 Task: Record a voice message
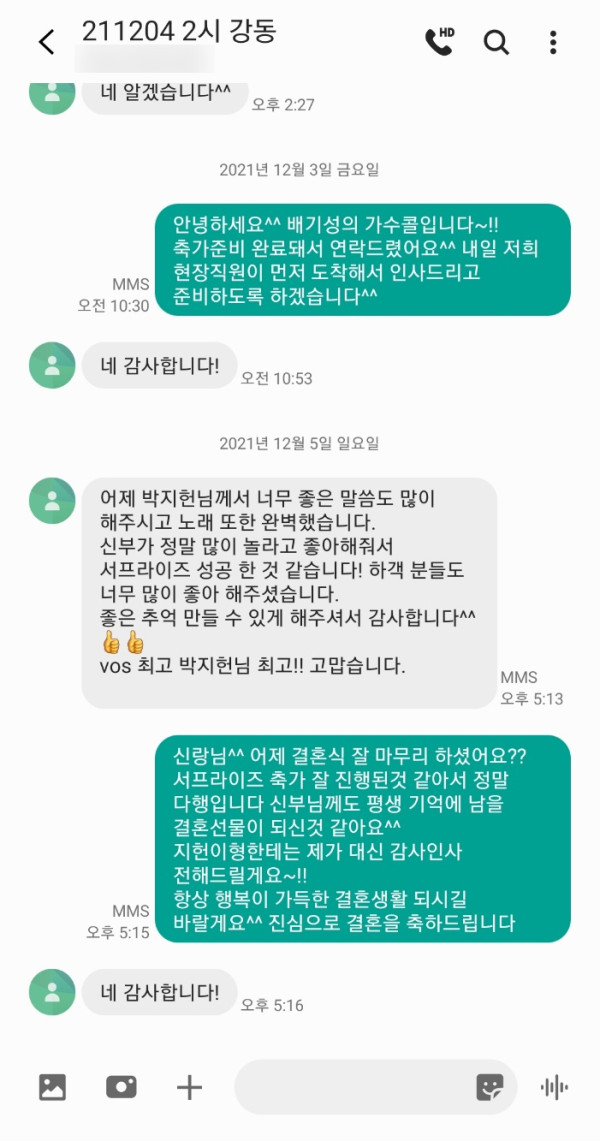tap(554, 1087)
